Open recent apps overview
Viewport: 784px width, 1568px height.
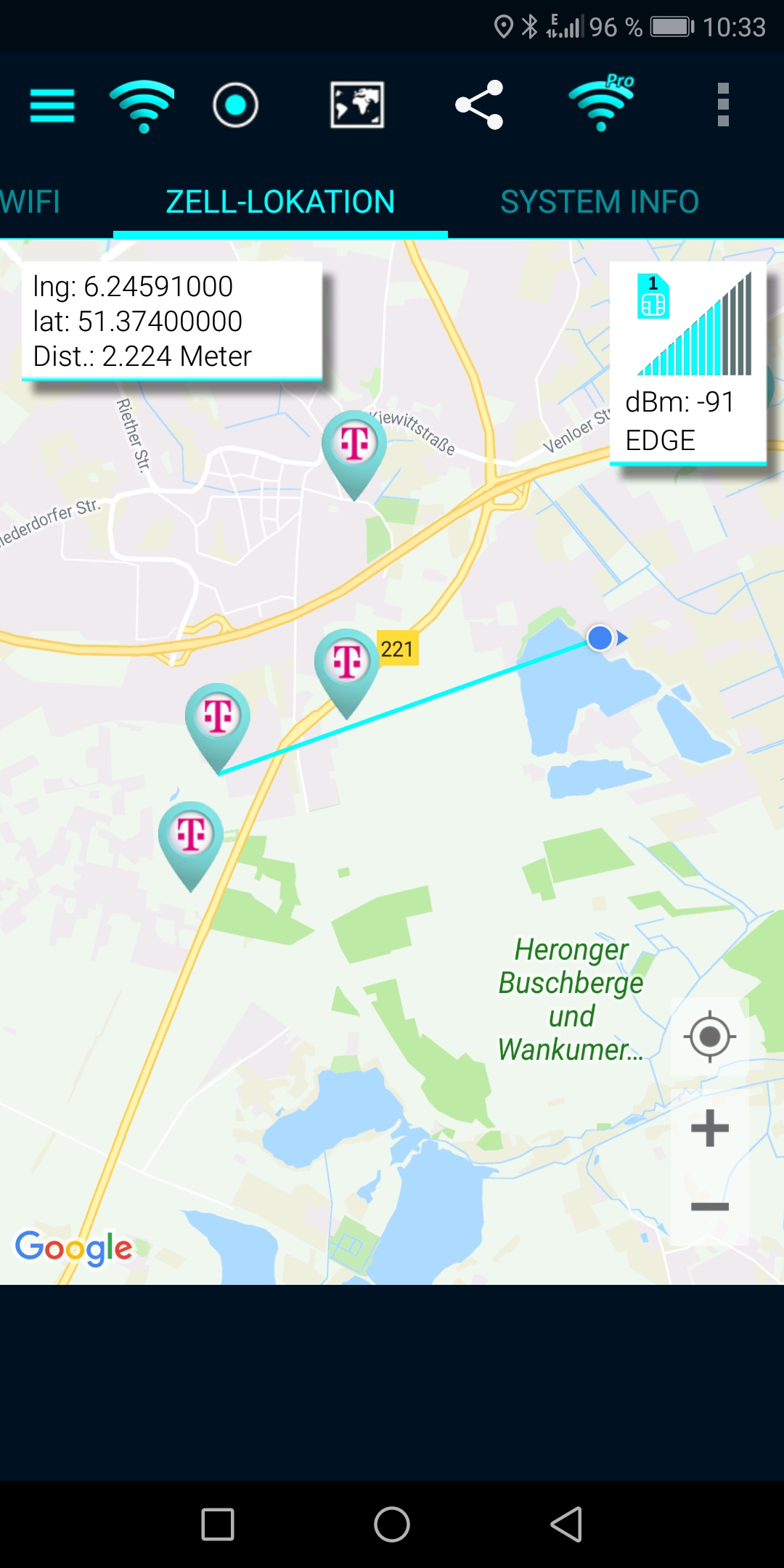coord(218,1524)
